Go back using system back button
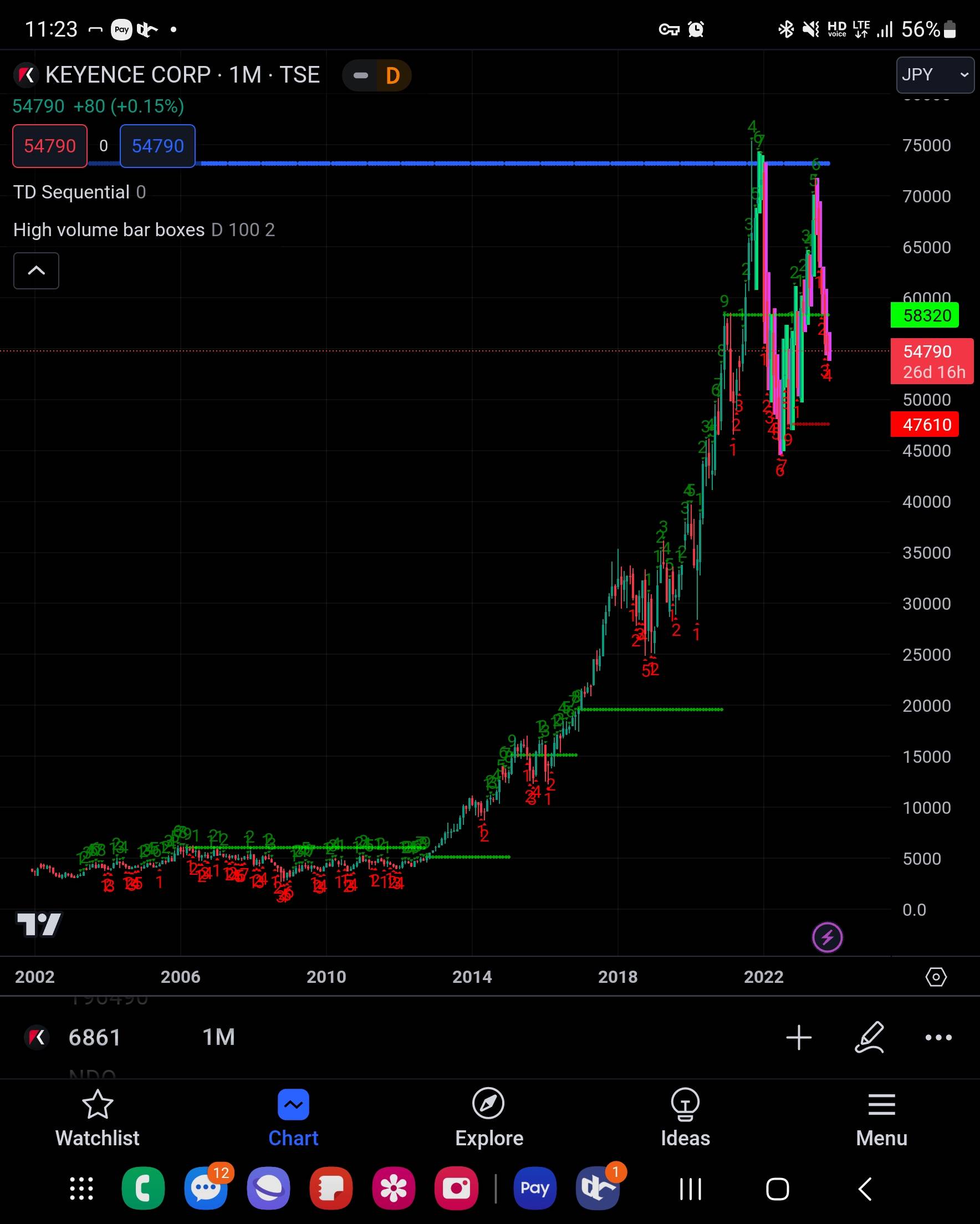This screenshot has width=980, height=1224. click(864, 1189)
